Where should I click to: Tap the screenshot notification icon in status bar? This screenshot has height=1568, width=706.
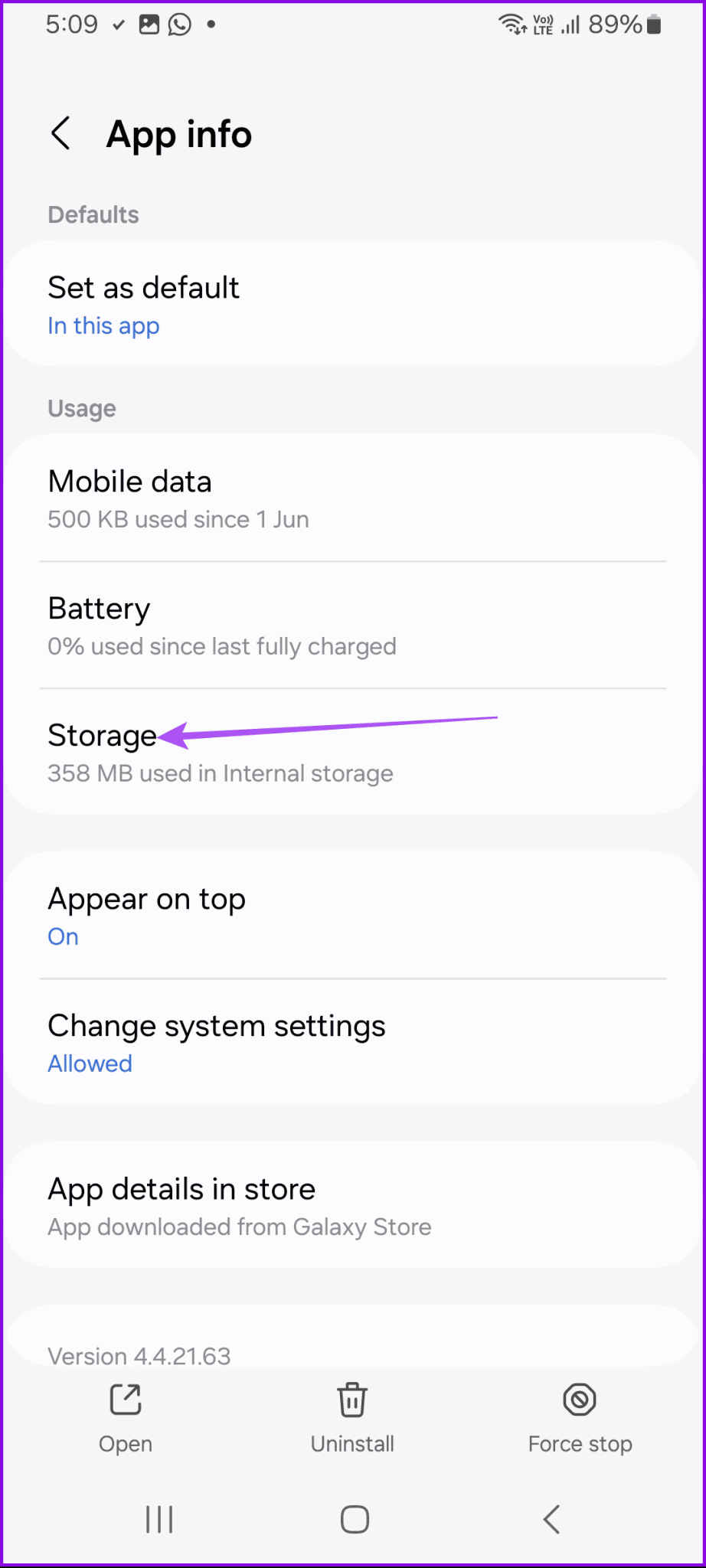148,24
